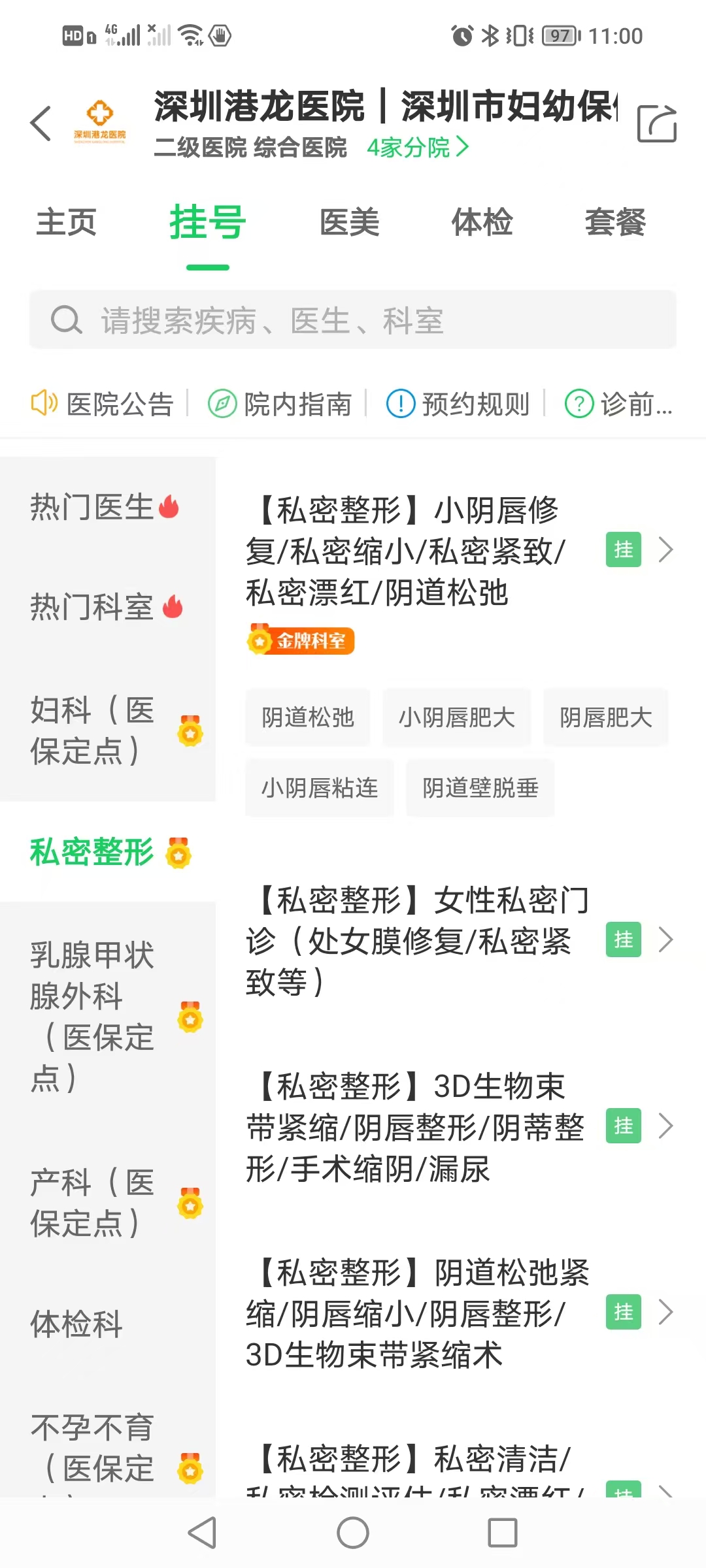The image size is (706, 1568).
Task: Open the 套餐 tab
Action: coord(615,222)
